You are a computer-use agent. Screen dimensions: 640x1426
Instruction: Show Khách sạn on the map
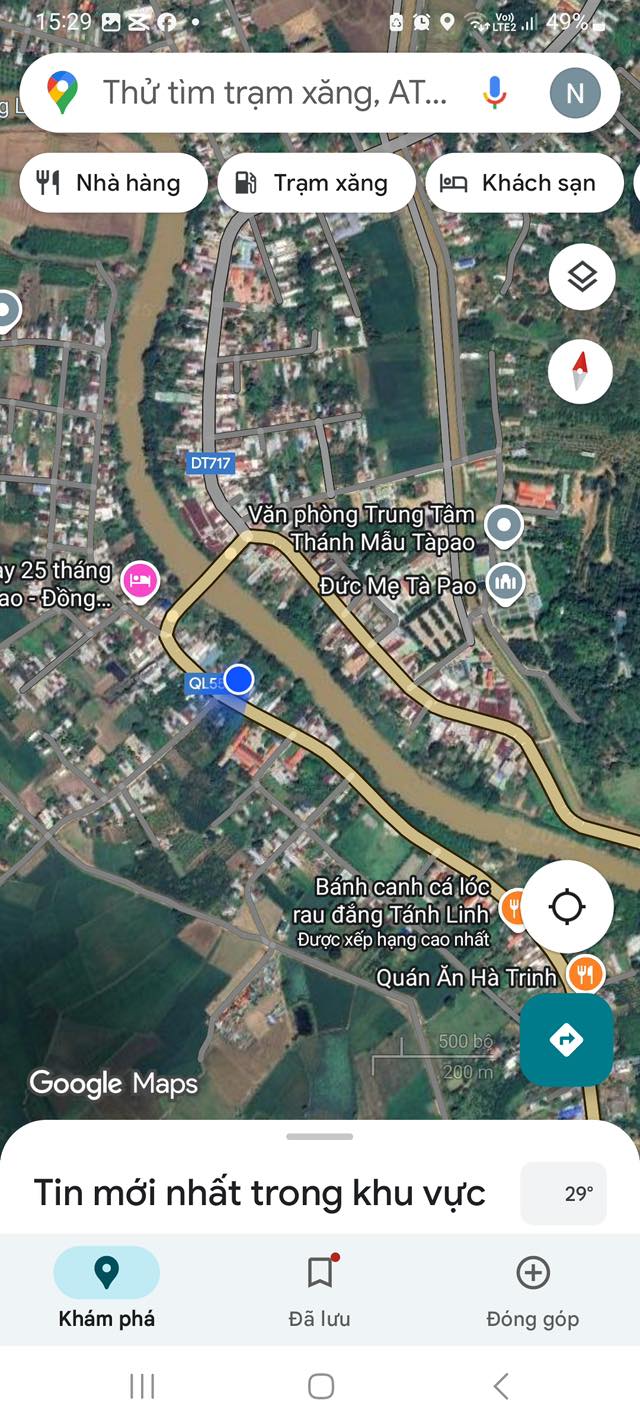524,183
